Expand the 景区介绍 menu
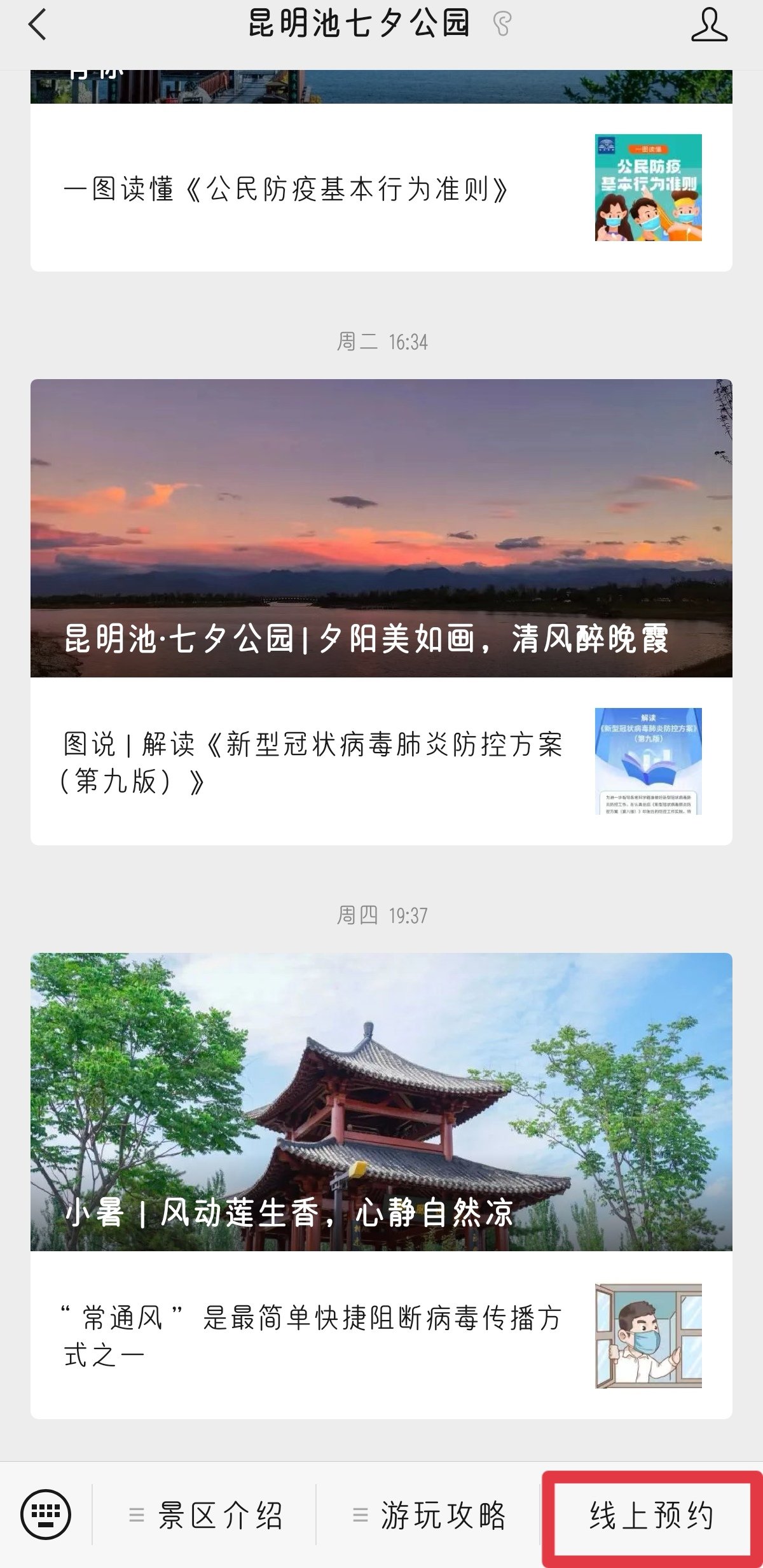This screenshot has width=763, height=1568. [x=207, y=1515]
